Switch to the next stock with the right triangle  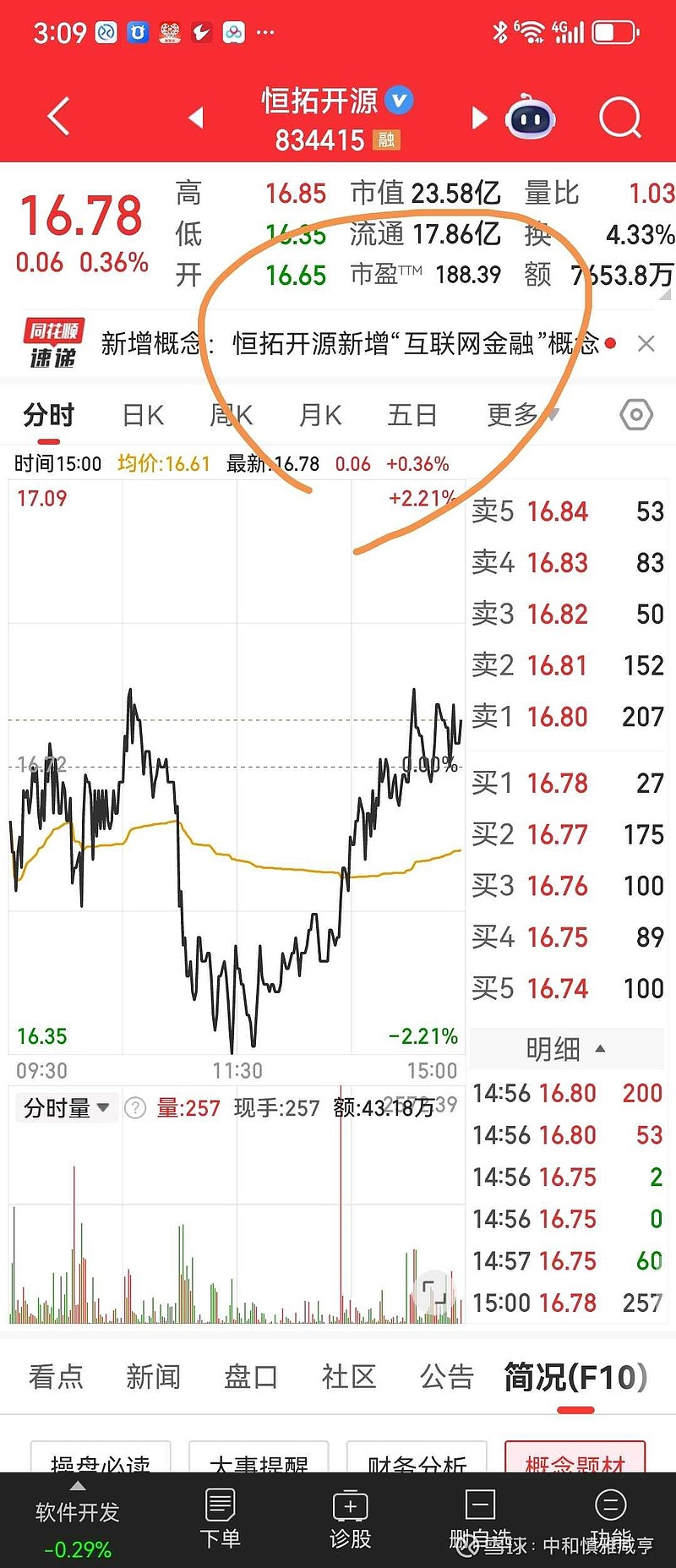point(479,117)
